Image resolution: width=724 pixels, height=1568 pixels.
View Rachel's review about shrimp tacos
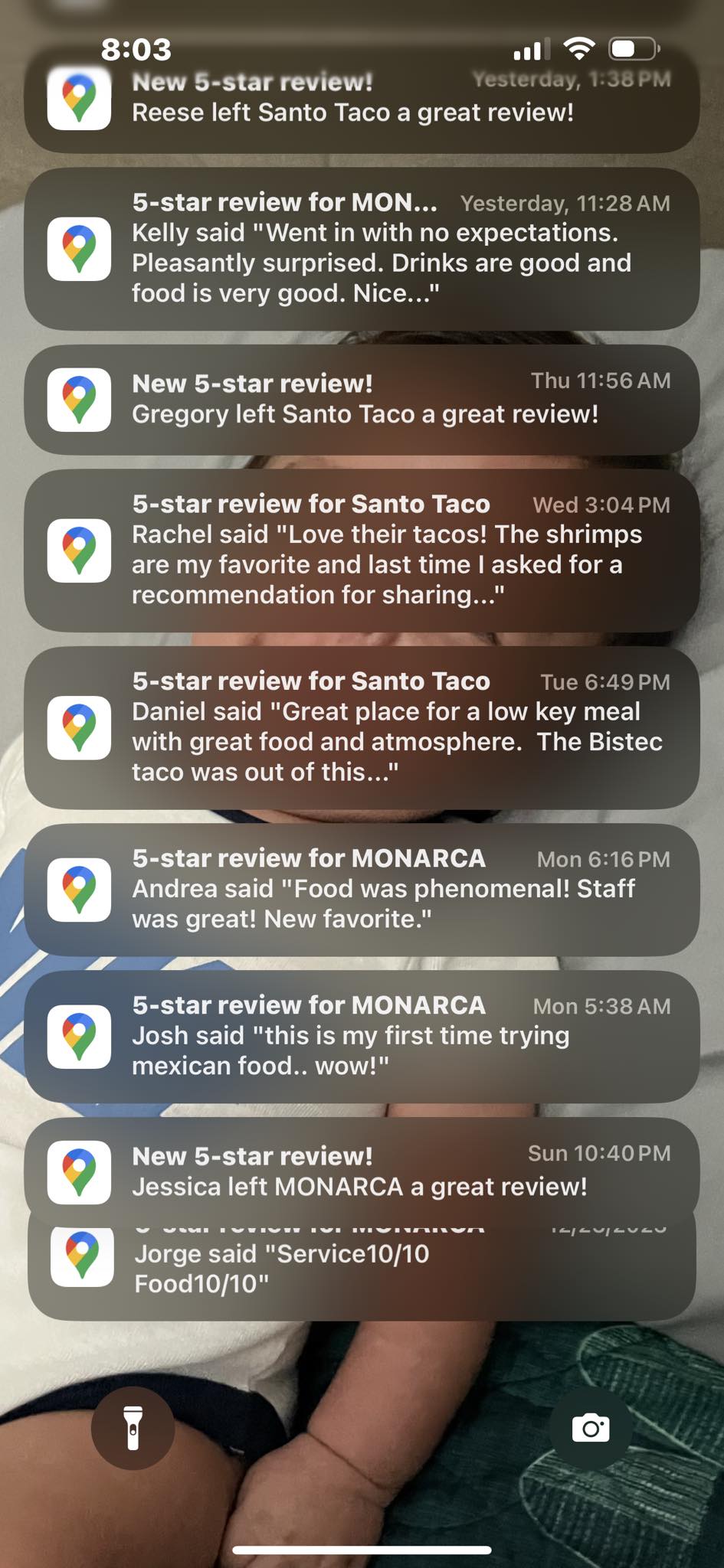coord(362,550)
